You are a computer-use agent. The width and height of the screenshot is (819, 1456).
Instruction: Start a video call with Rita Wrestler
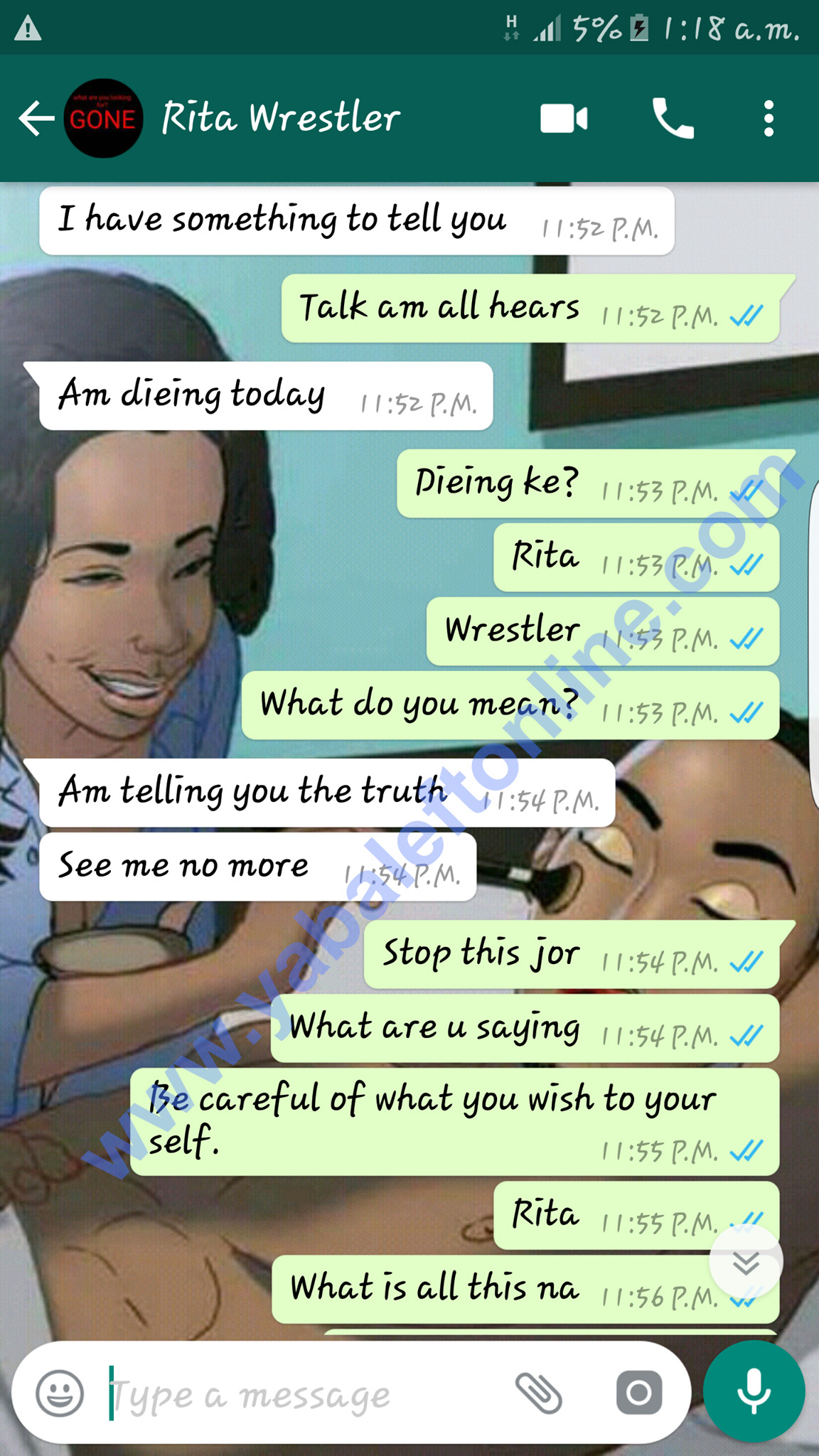[563, 118]
